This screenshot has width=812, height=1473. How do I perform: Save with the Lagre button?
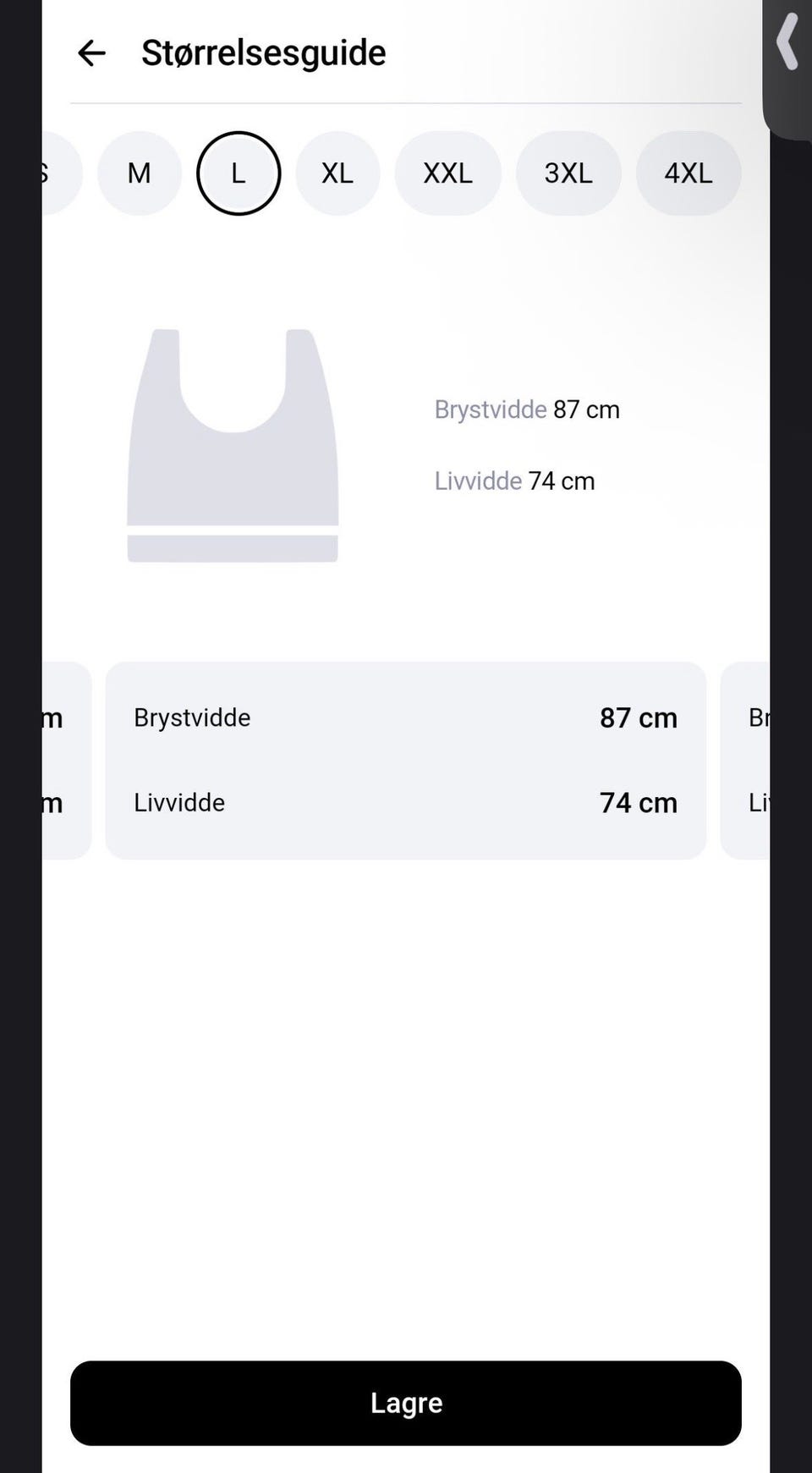406,1403
